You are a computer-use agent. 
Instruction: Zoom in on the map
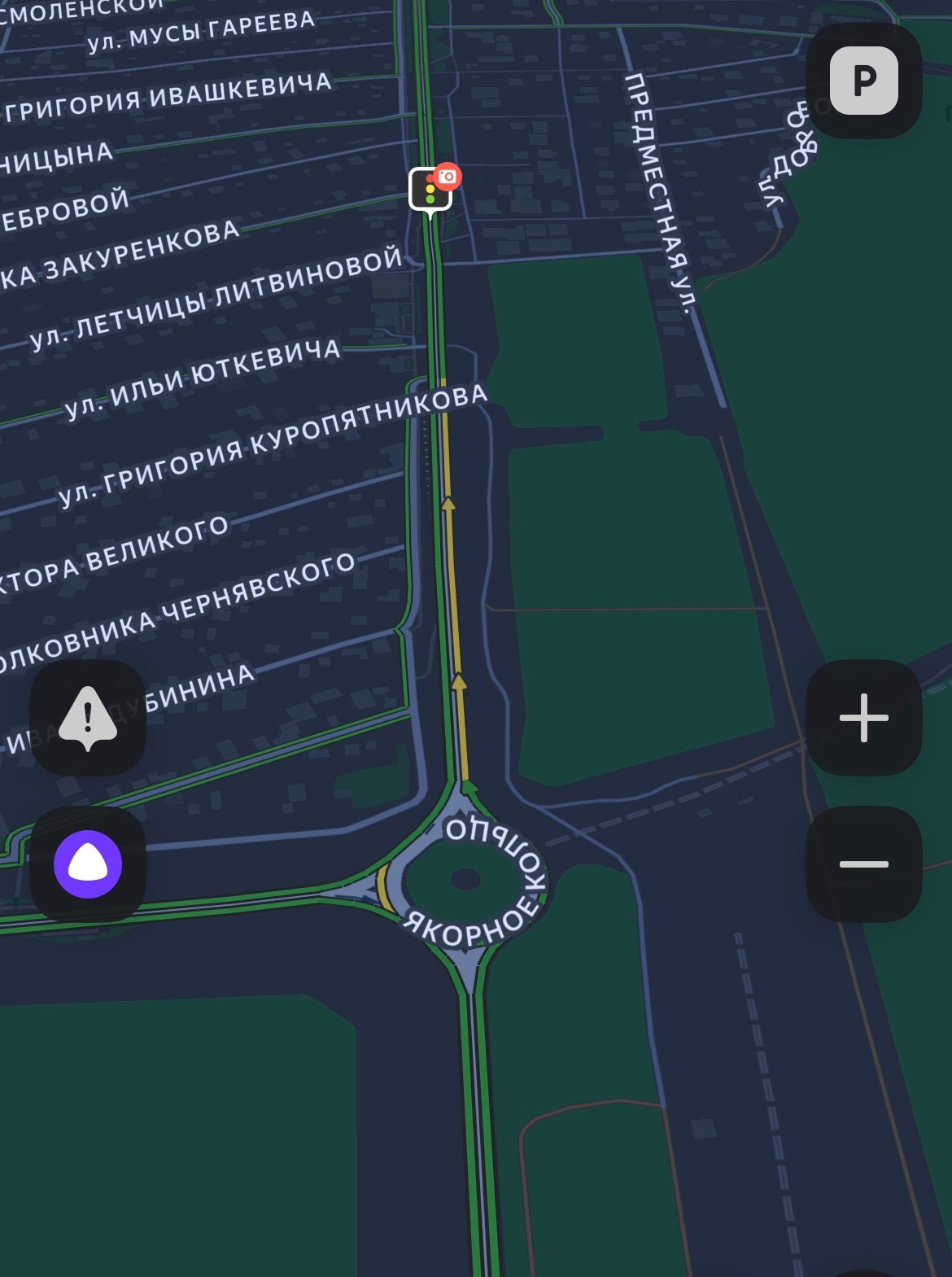(863, 717)
